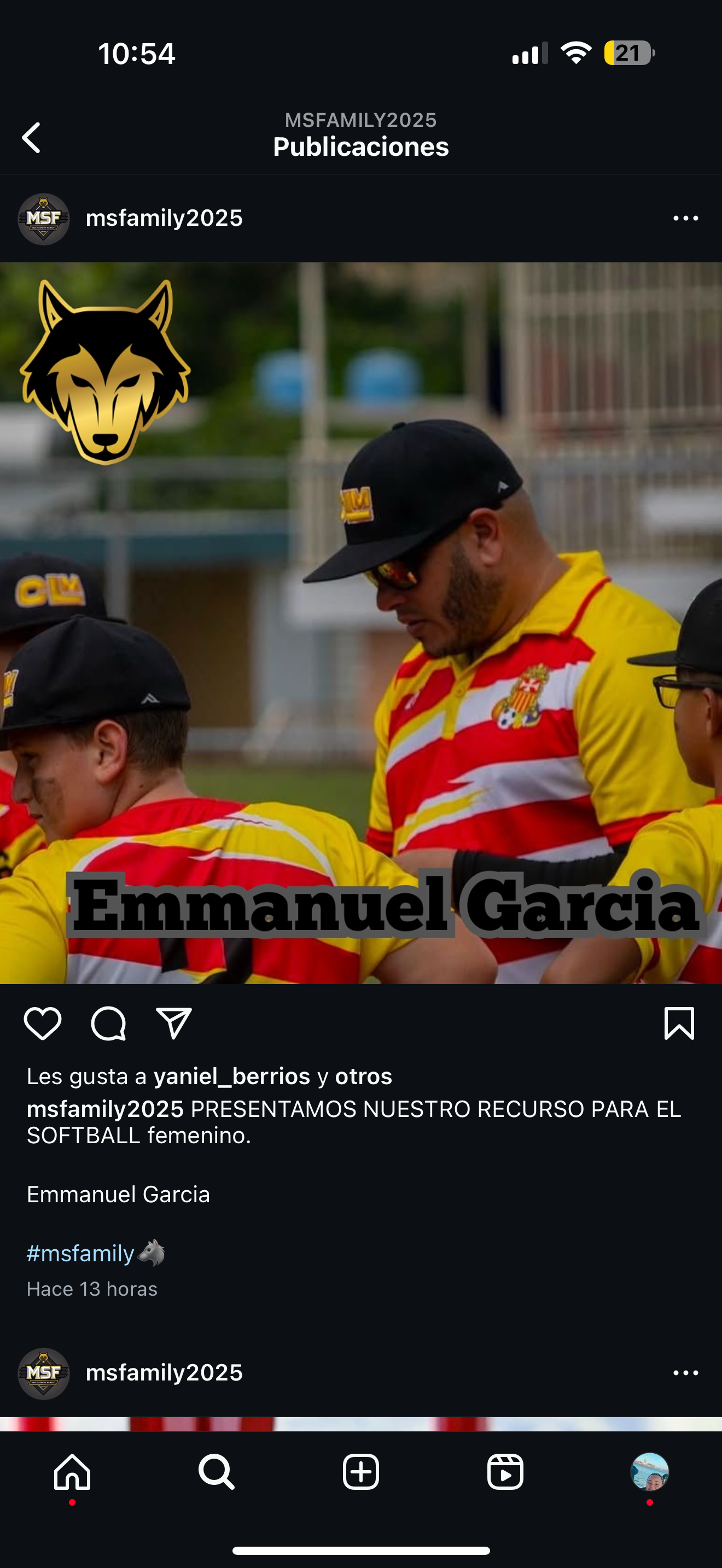Open msfamily2025 profile from the first post's username
This screenshot has width=722, height=1568.
(x=165, y=218)
